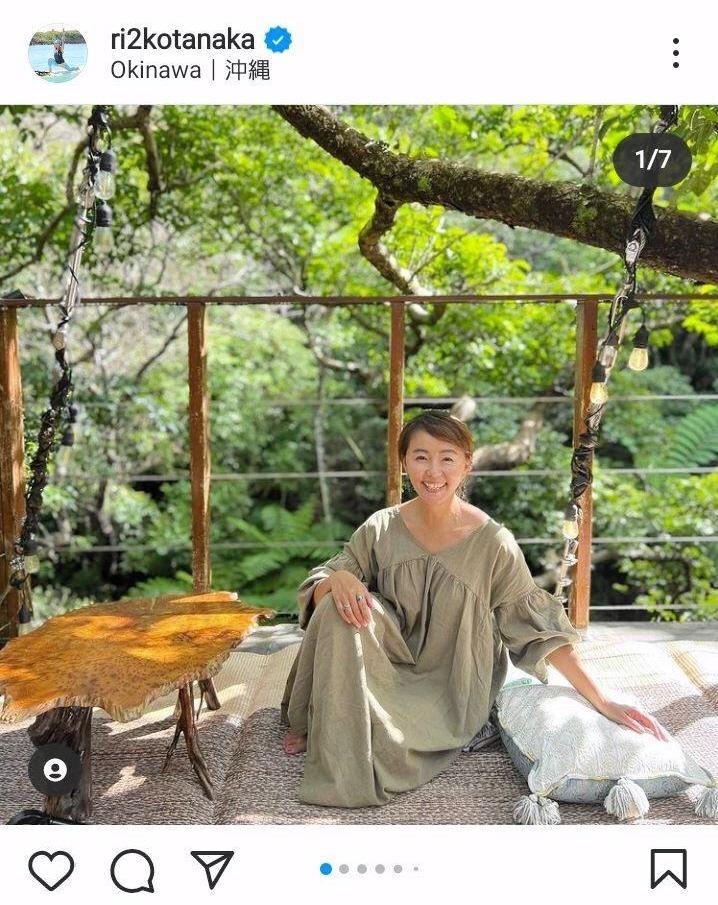Viewport: 718px width, 905px height.
Task: Show tagged people on the photo
Action: click(x=55, y=769)
